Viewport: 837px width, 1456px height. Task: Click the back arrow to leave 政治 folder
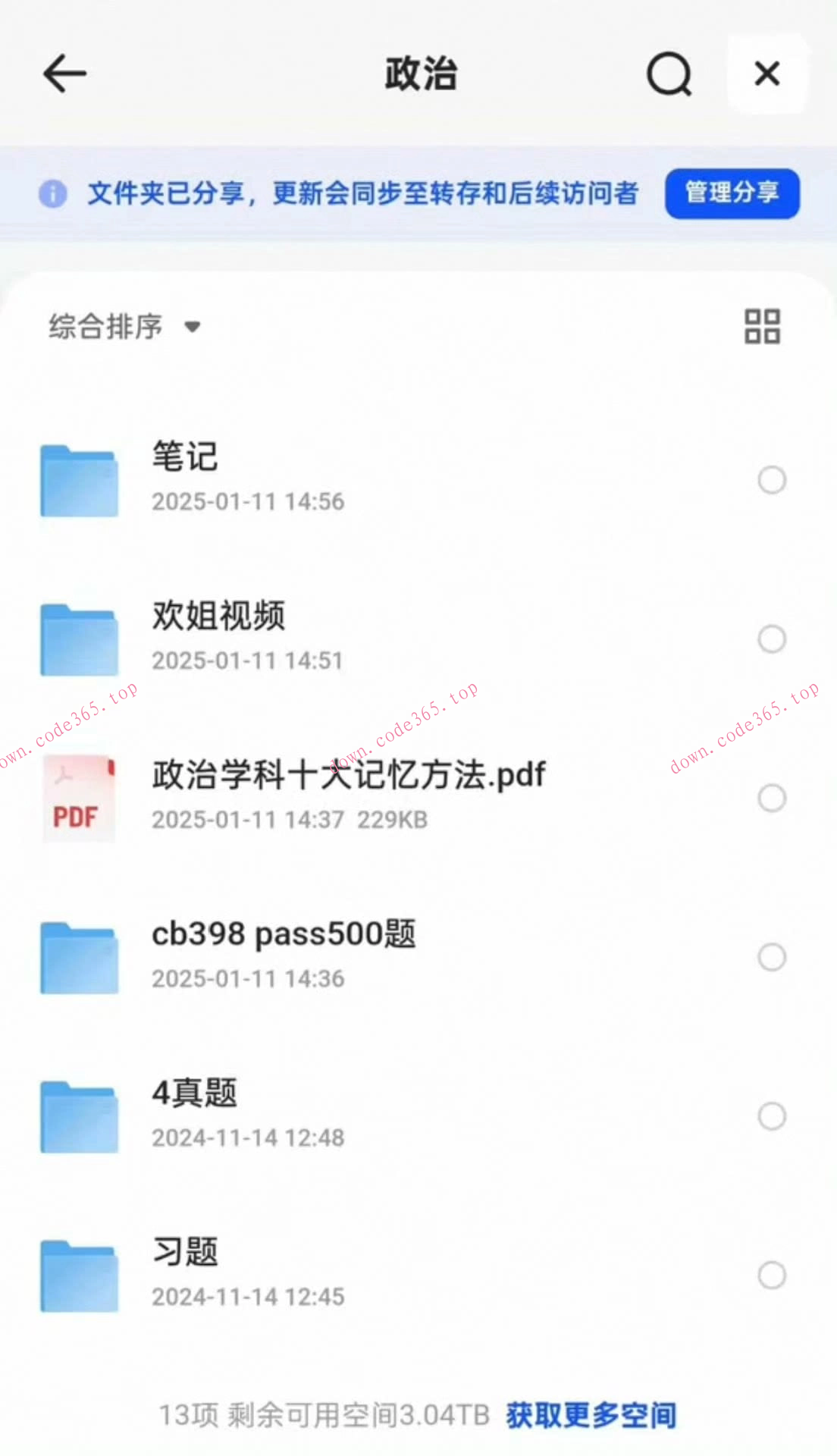(64, 74)
